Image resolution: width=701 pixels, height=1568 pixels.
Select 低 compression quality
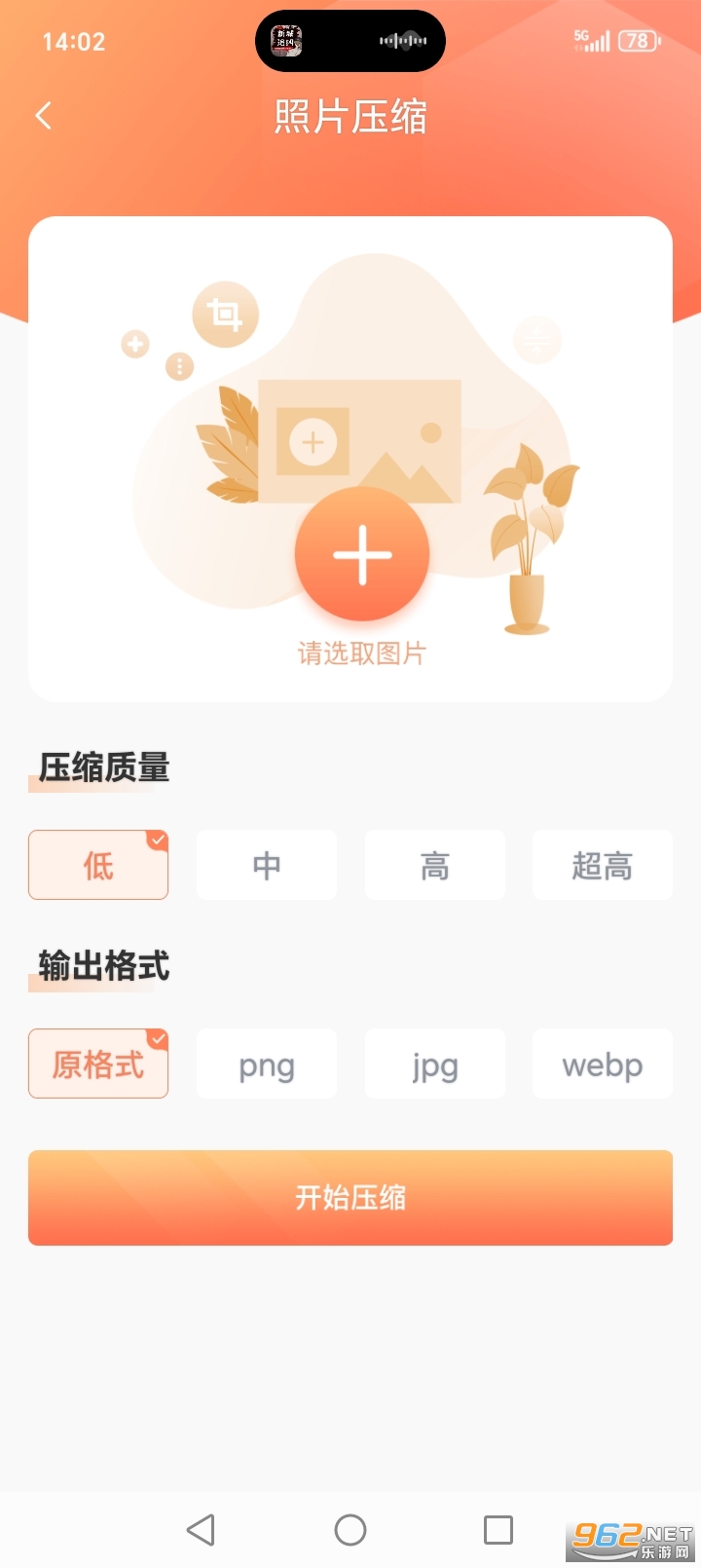(x=98, y=865)
